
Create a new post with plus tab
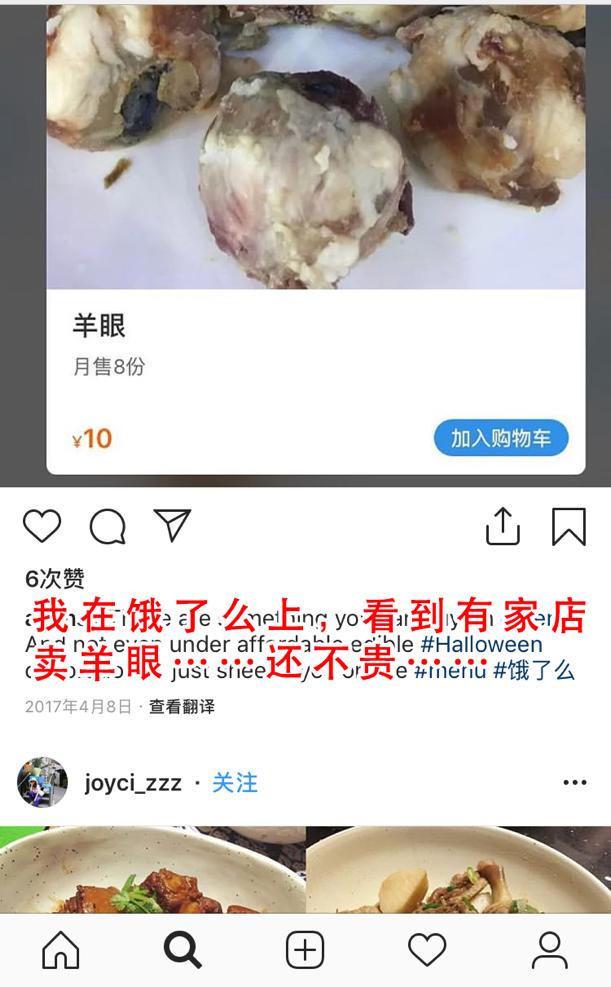click(305, 950)
